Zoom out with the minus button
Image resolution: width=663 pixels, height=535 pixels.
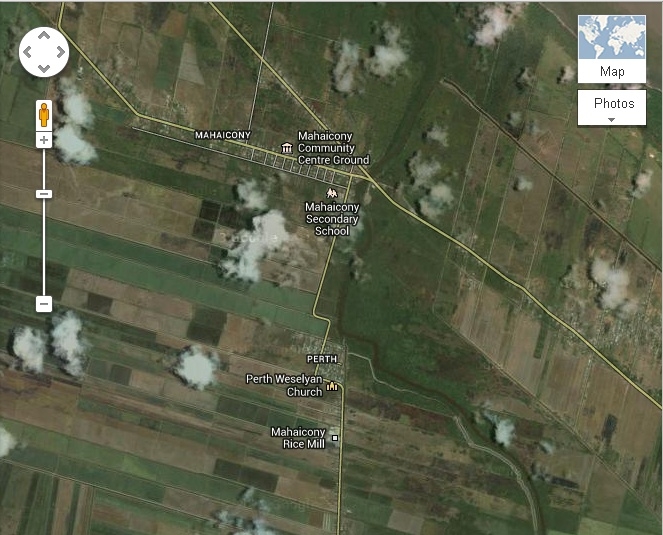44,303
